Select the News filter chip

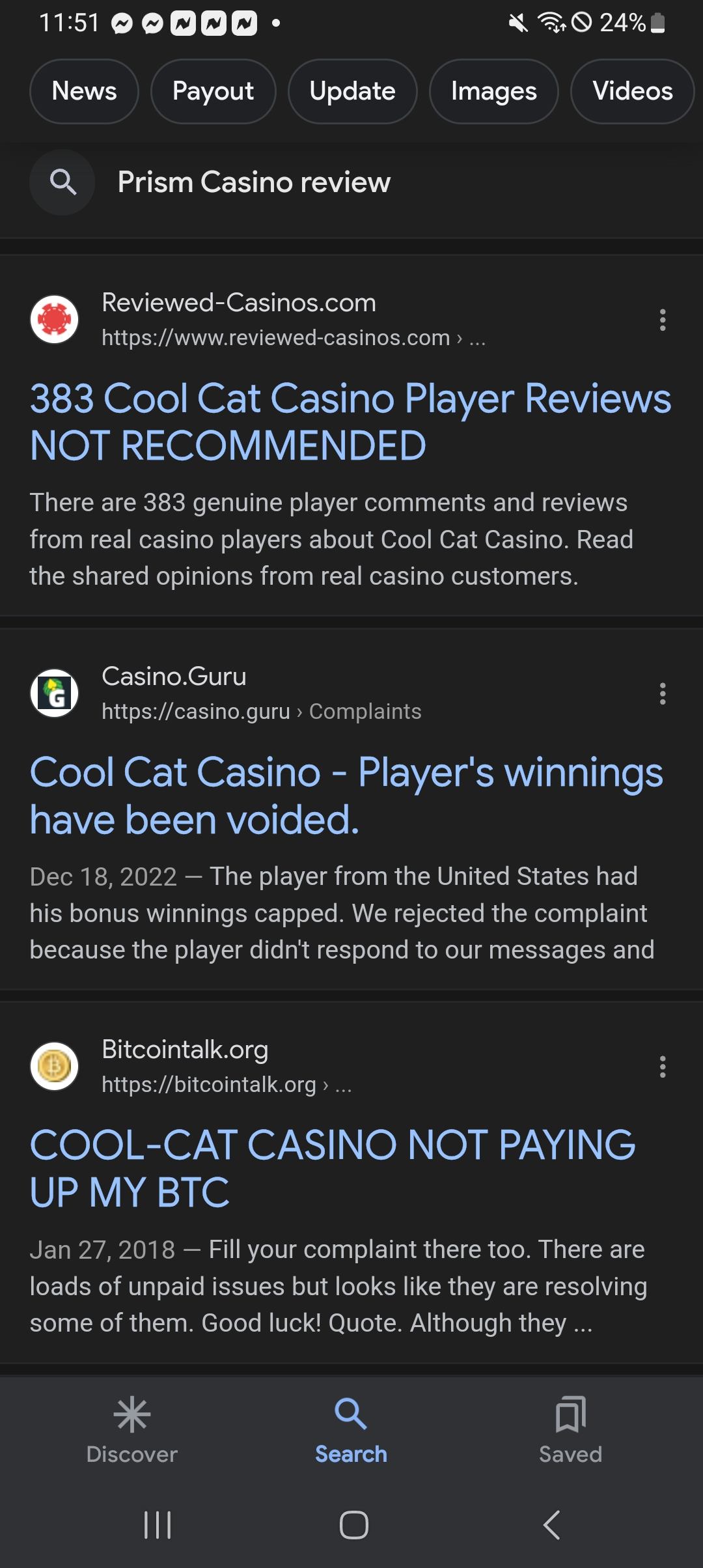tap(84, 91)
